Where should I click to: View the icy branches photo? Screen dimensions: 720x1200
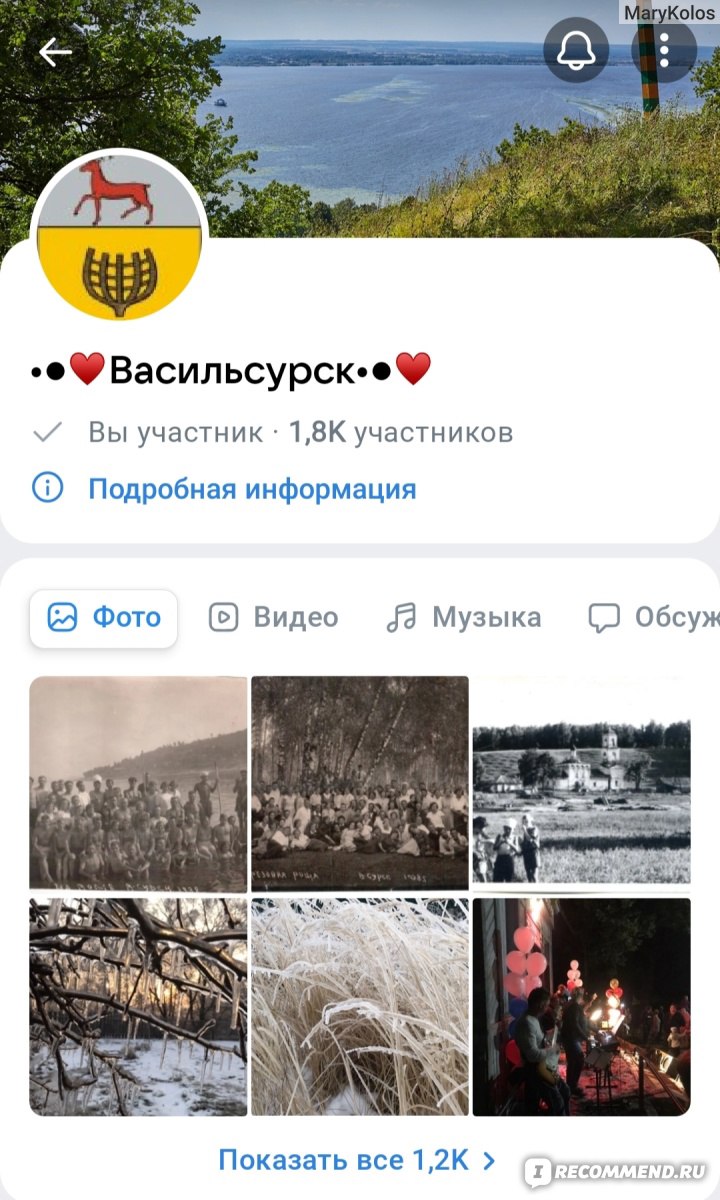pos(138,1006)
